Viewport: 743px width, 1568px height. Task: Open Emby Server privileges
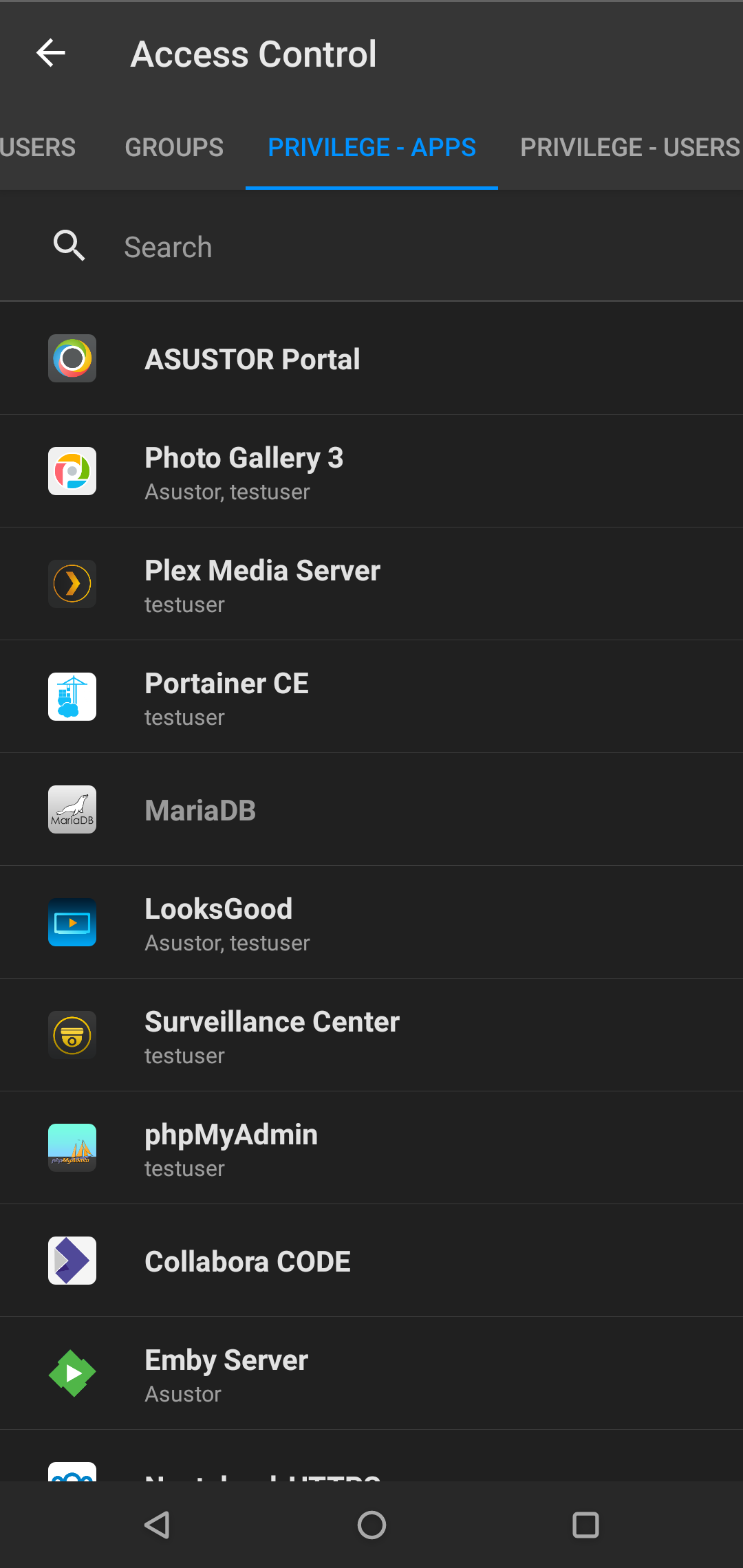pos(371,1373)
